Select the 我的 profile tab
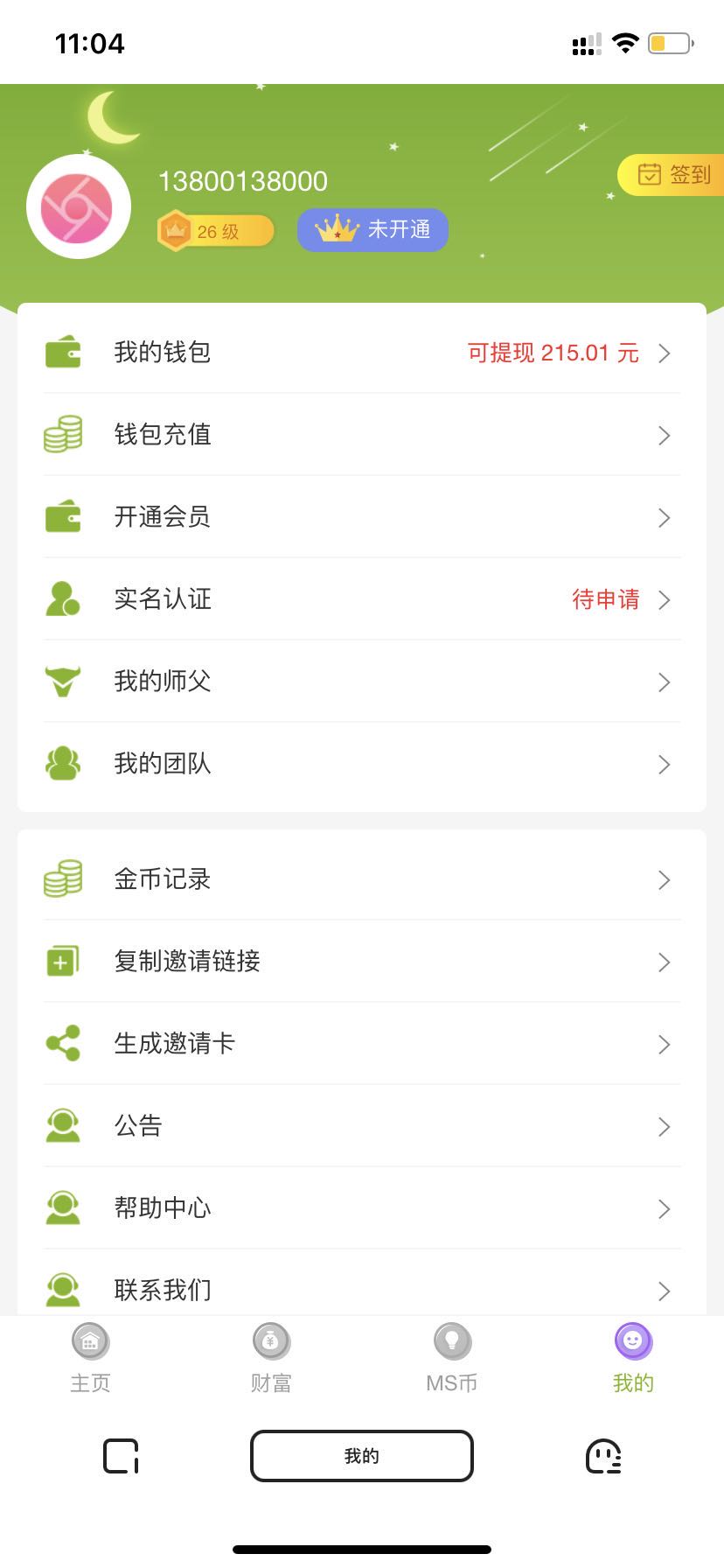The image size is (724, 1568). pos(633,1358)
